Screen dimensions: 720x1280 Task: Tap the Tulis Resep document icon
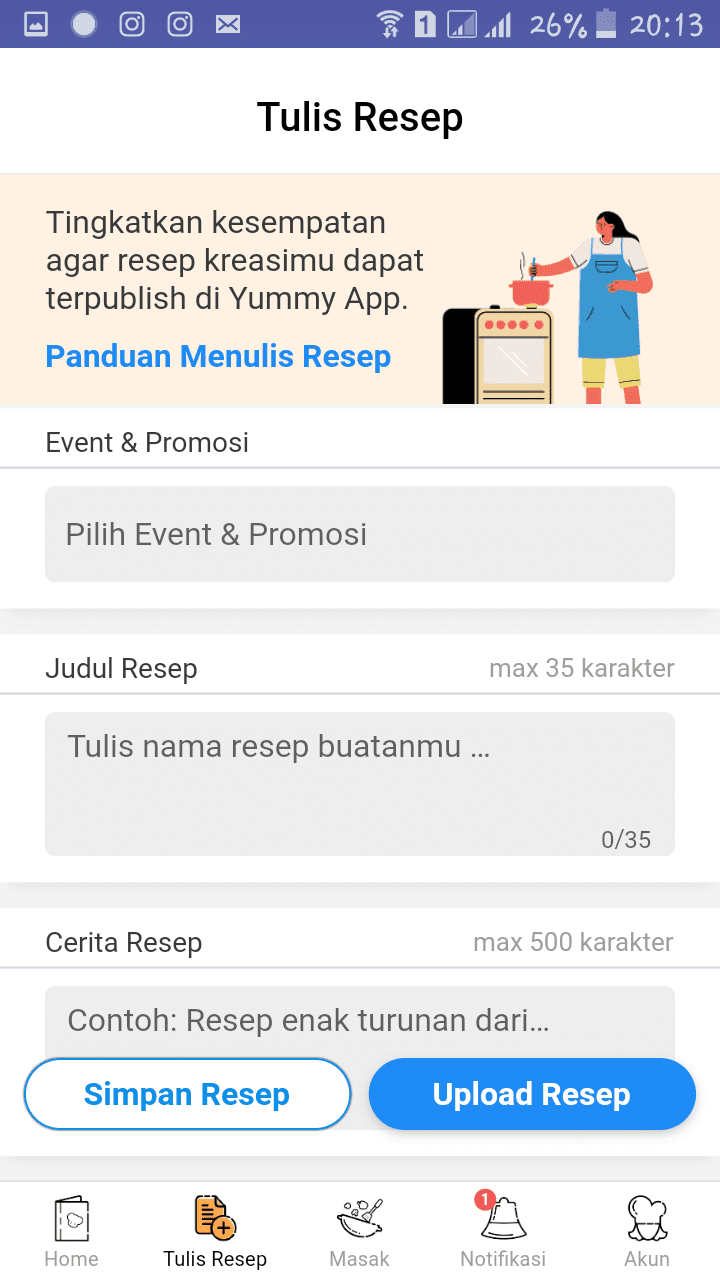(215, 1216)
